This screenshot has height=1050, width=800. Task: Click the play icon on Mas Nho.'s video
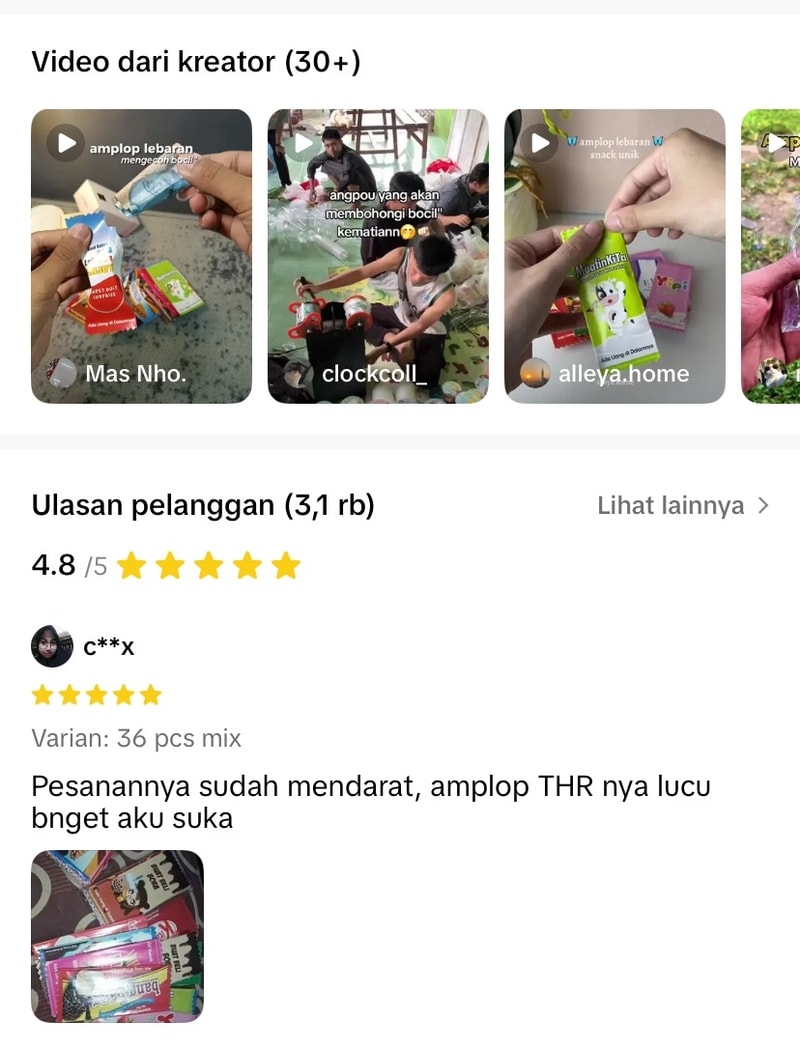point(66,142)
